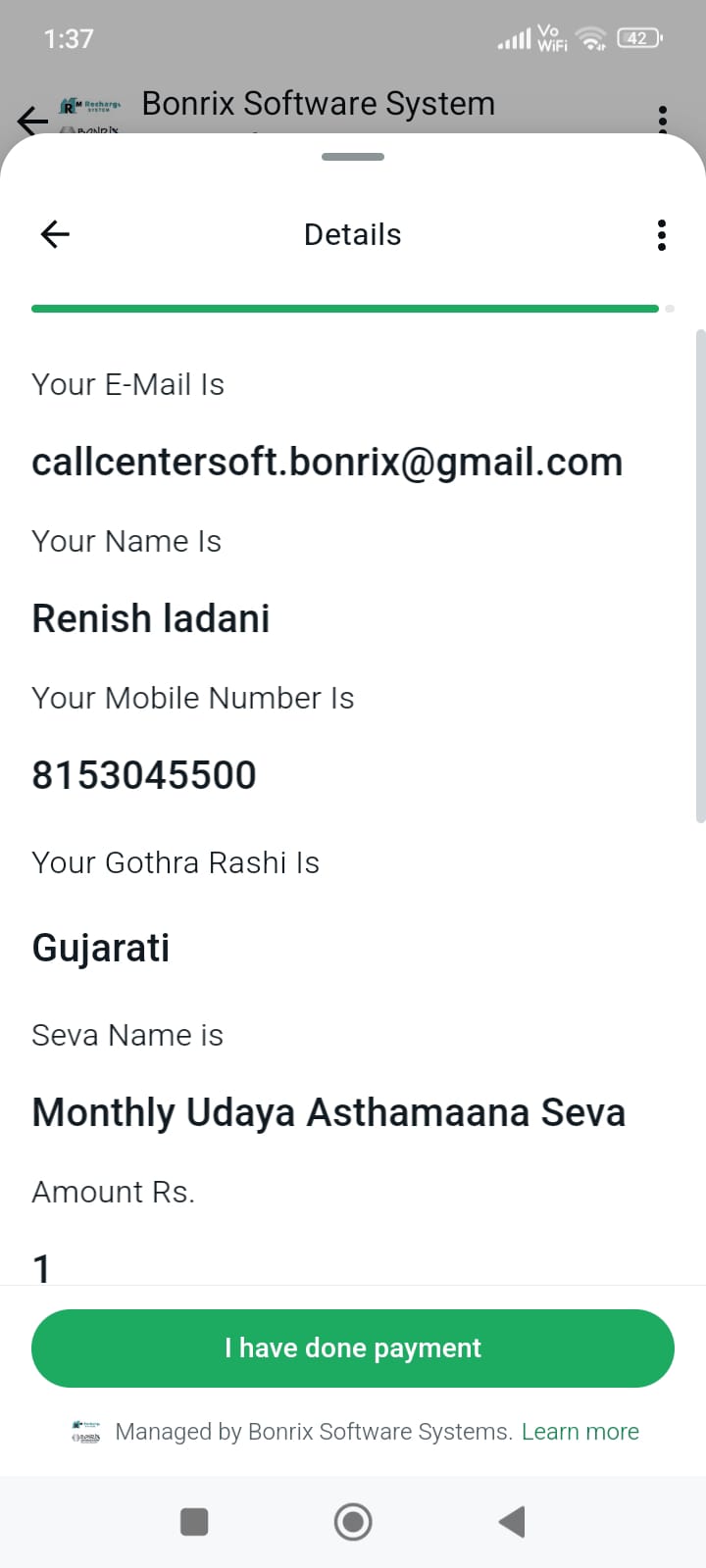
Task: Go back from the Details sheet
Action: (x=55, y=234)
